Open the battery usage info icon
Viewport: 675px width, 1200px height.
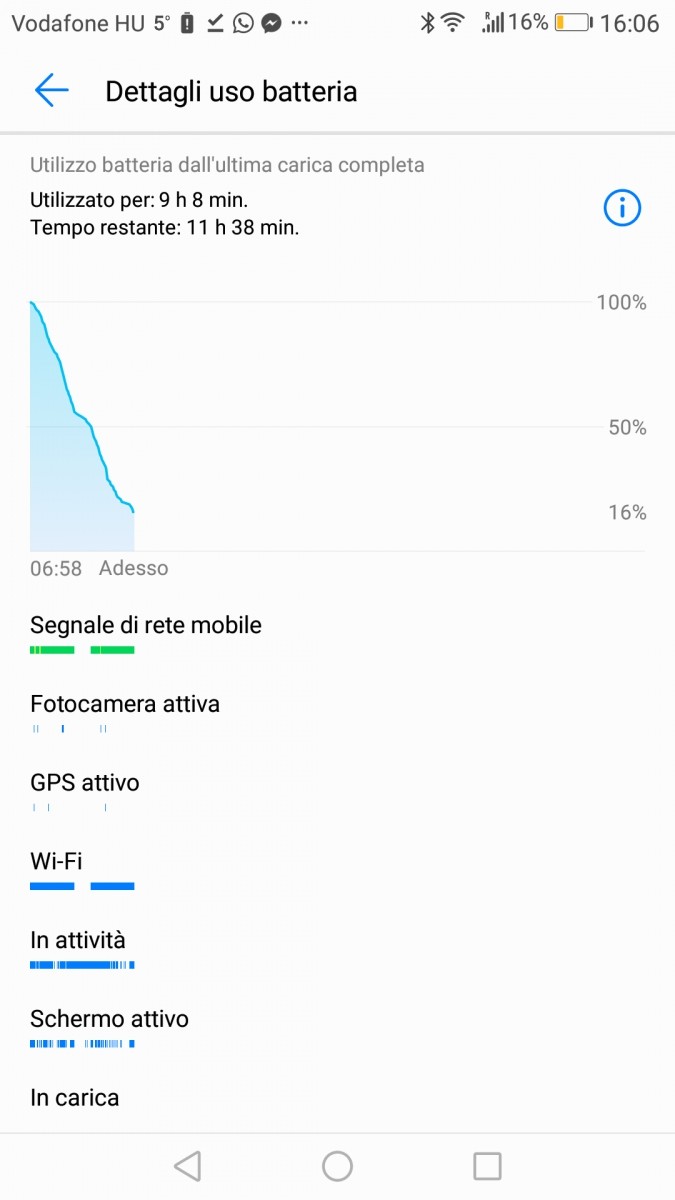[622, 208]
